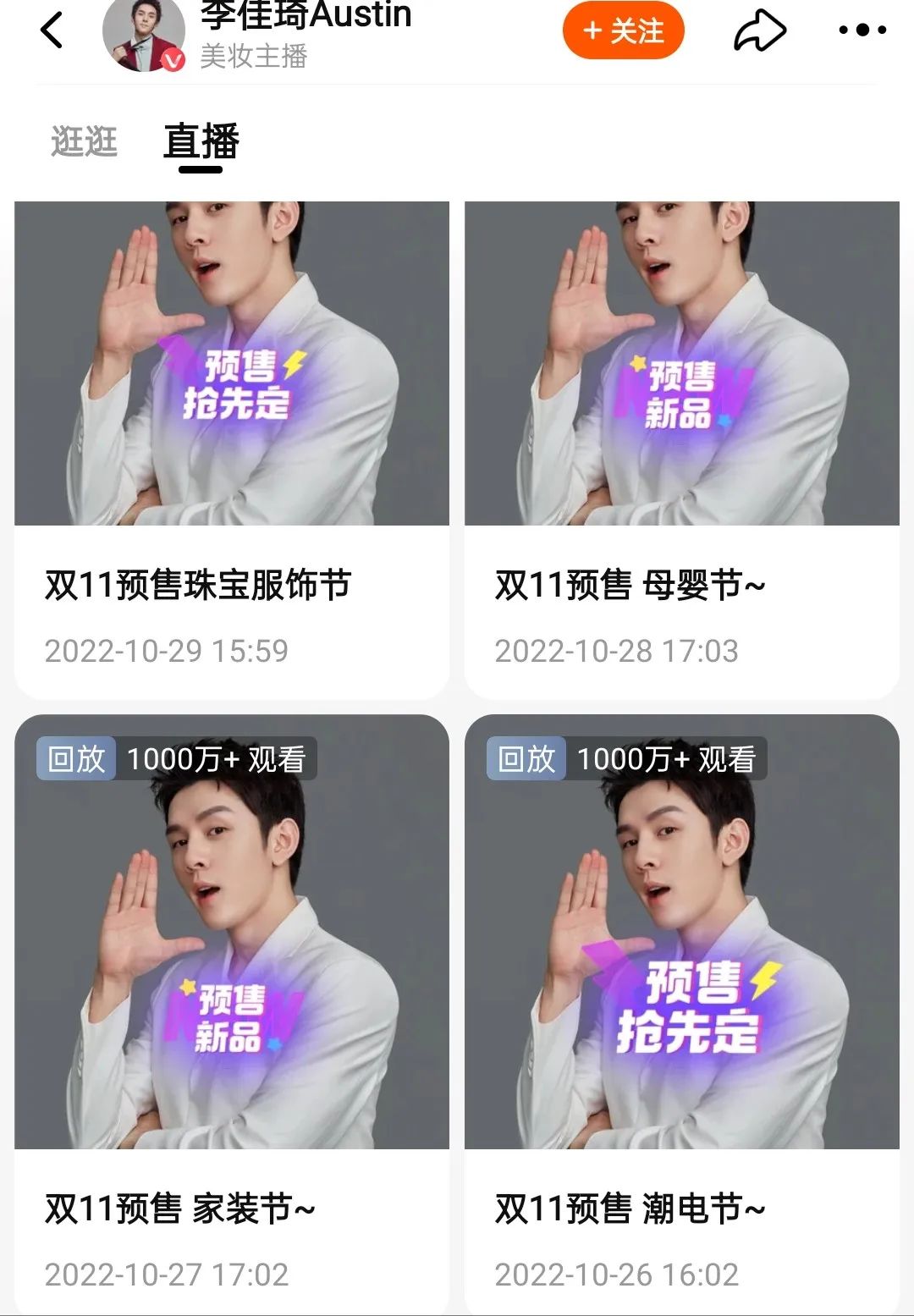914x1316 pixels.
Task: Share this streamer's page
Action: point(759,31)
